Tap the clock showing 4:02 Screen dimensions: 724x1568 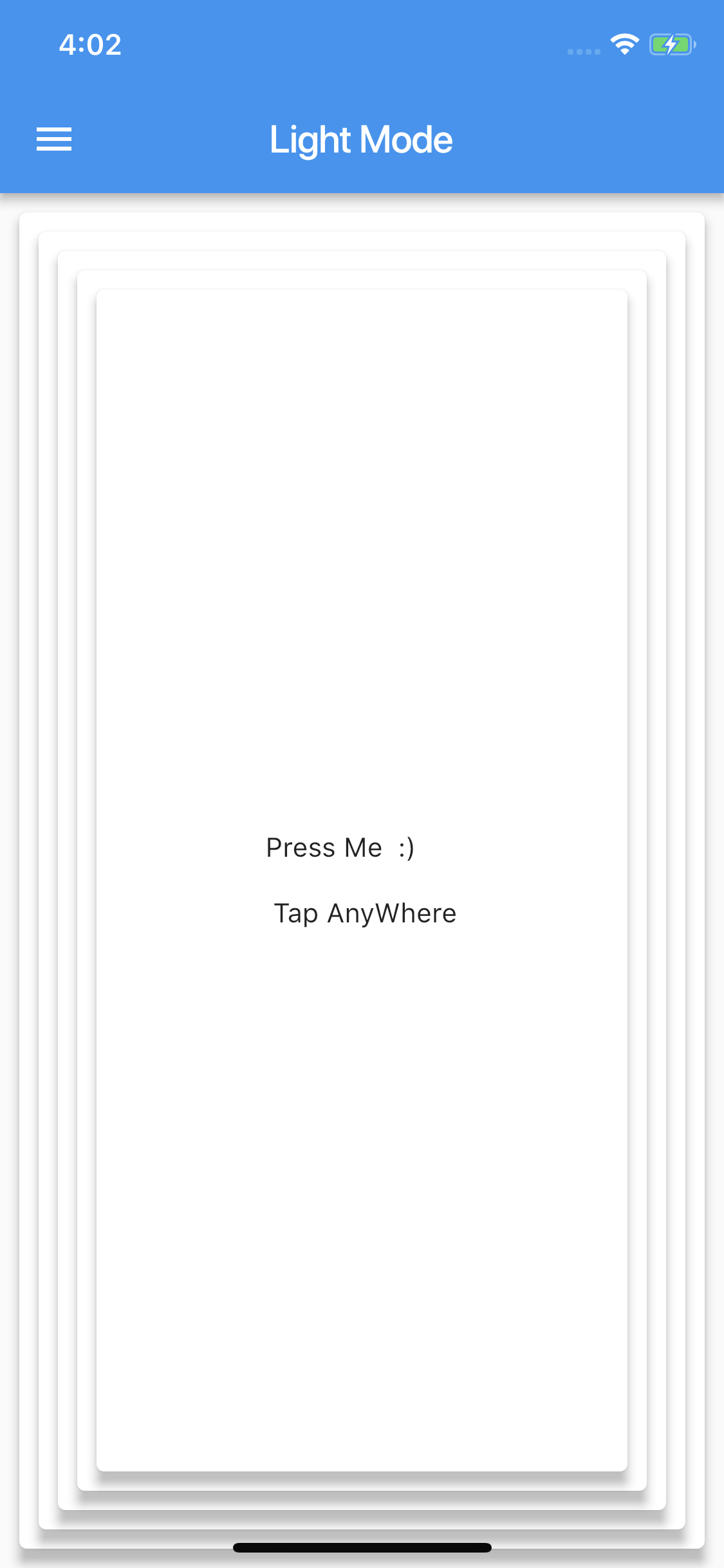pos(90,43)
